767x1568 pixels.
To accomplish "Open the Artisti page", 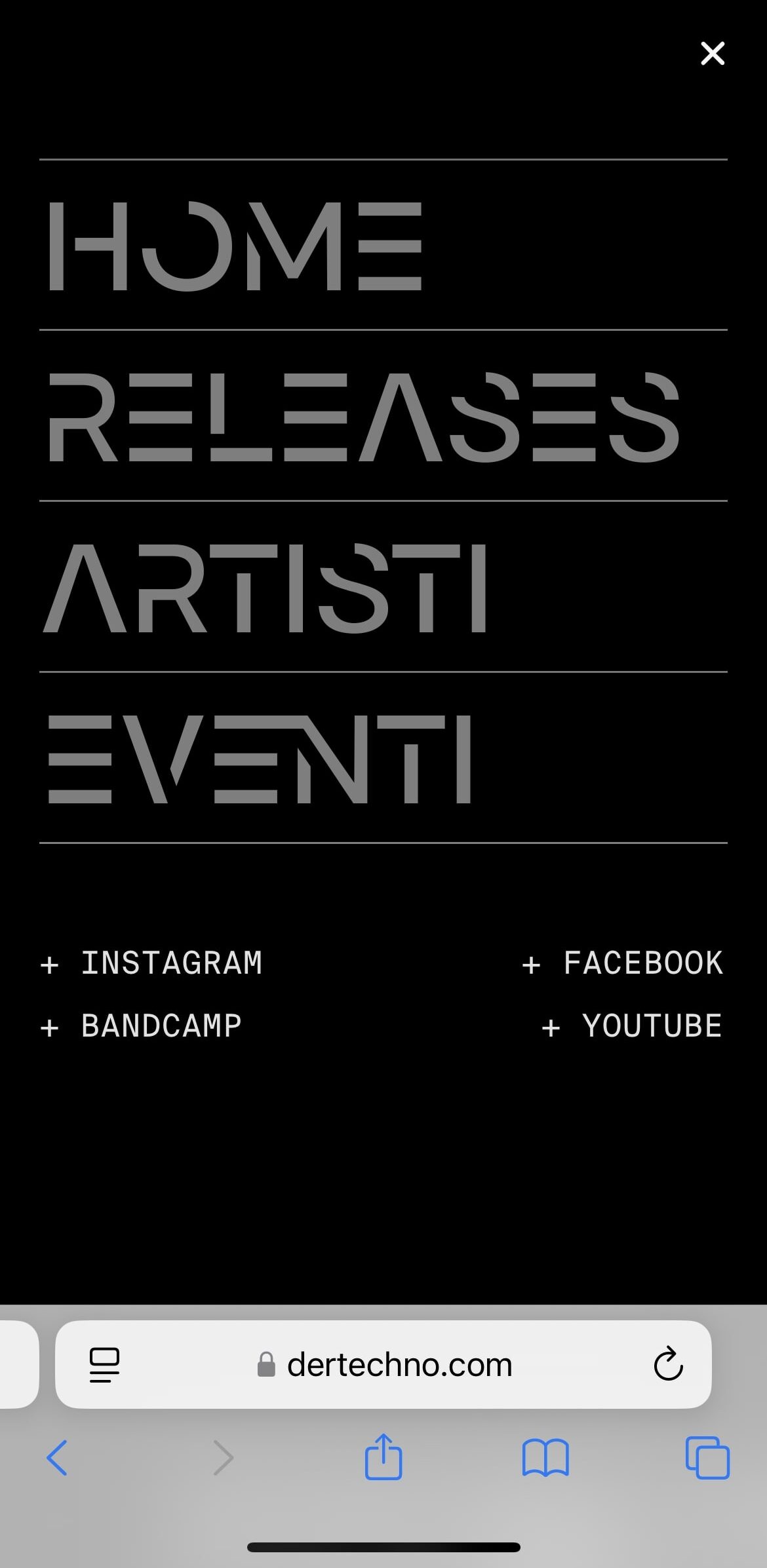I will (x=265, y=588).
